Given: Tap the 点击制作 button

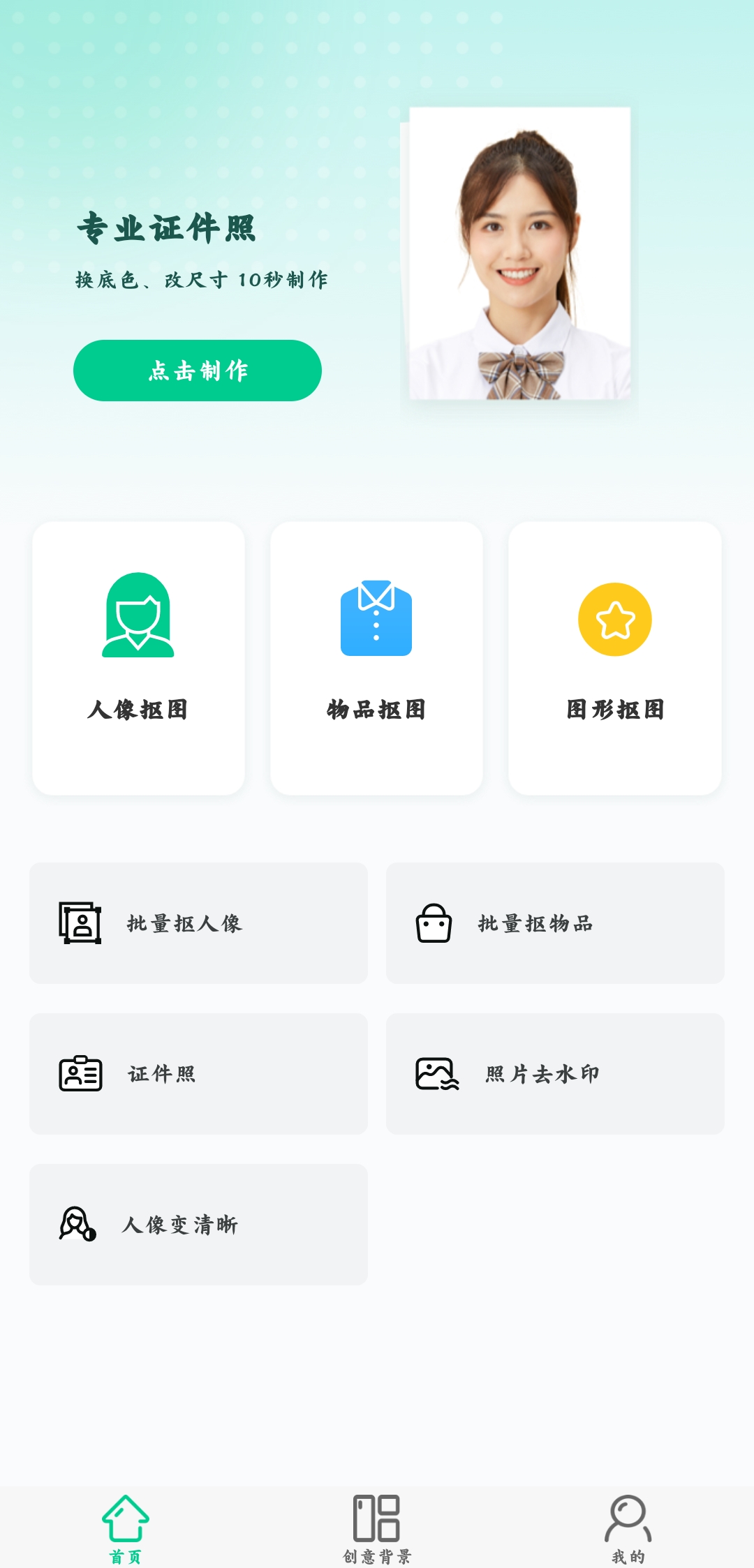Looking at the screenshot, I should tap(197, 371).
